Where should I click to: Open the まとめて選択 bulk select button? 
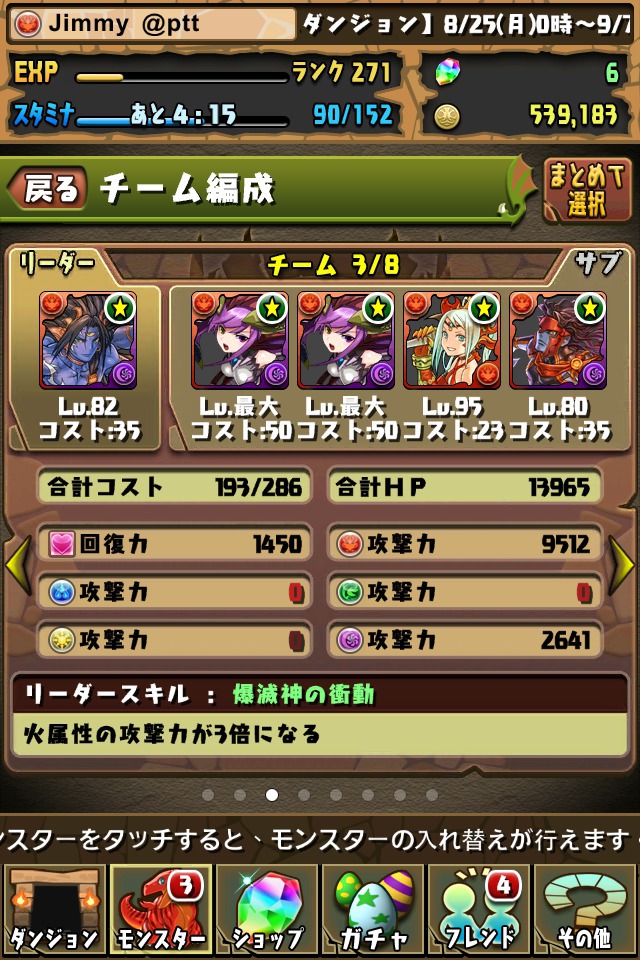[x=587, y=189]
